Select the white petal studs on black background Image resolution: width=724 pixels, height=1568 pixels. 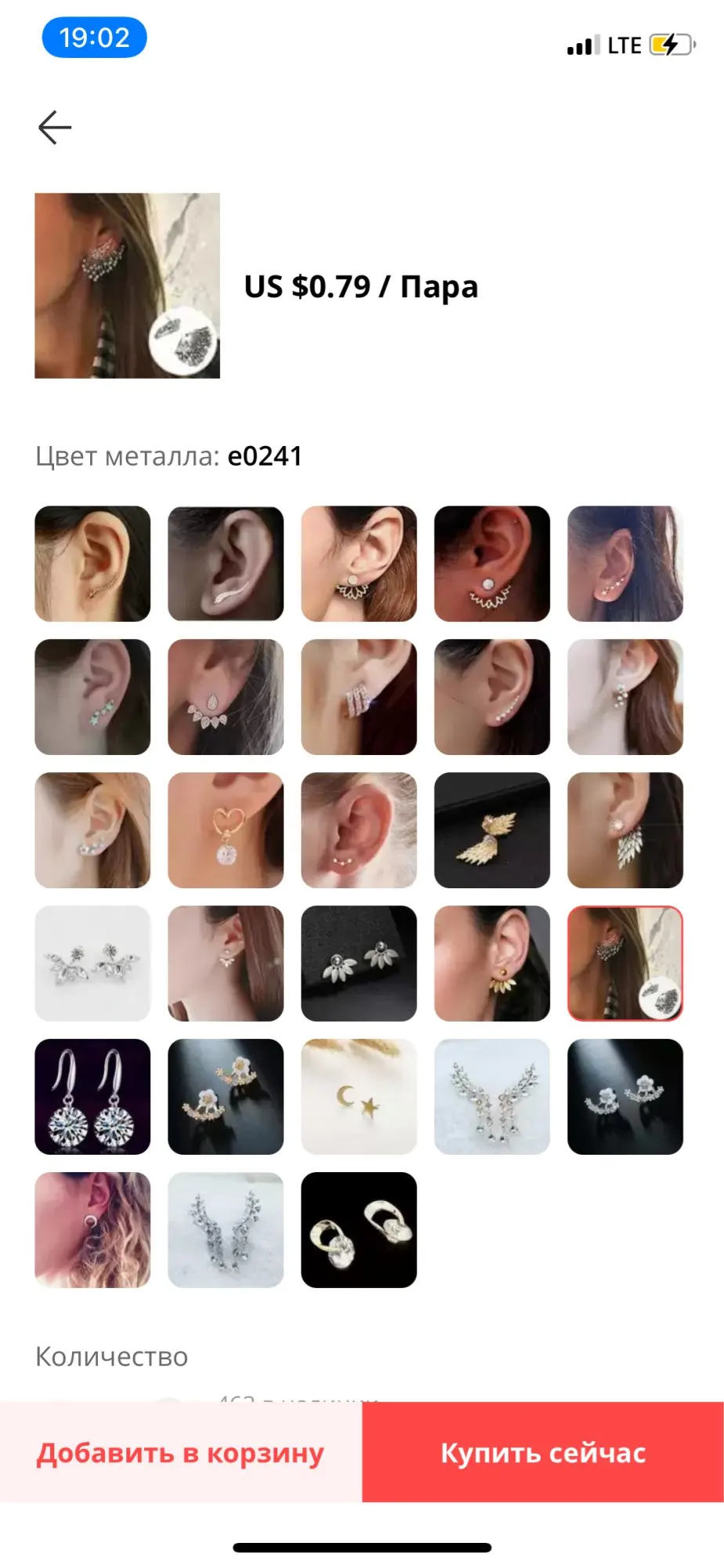click(359, 964)
